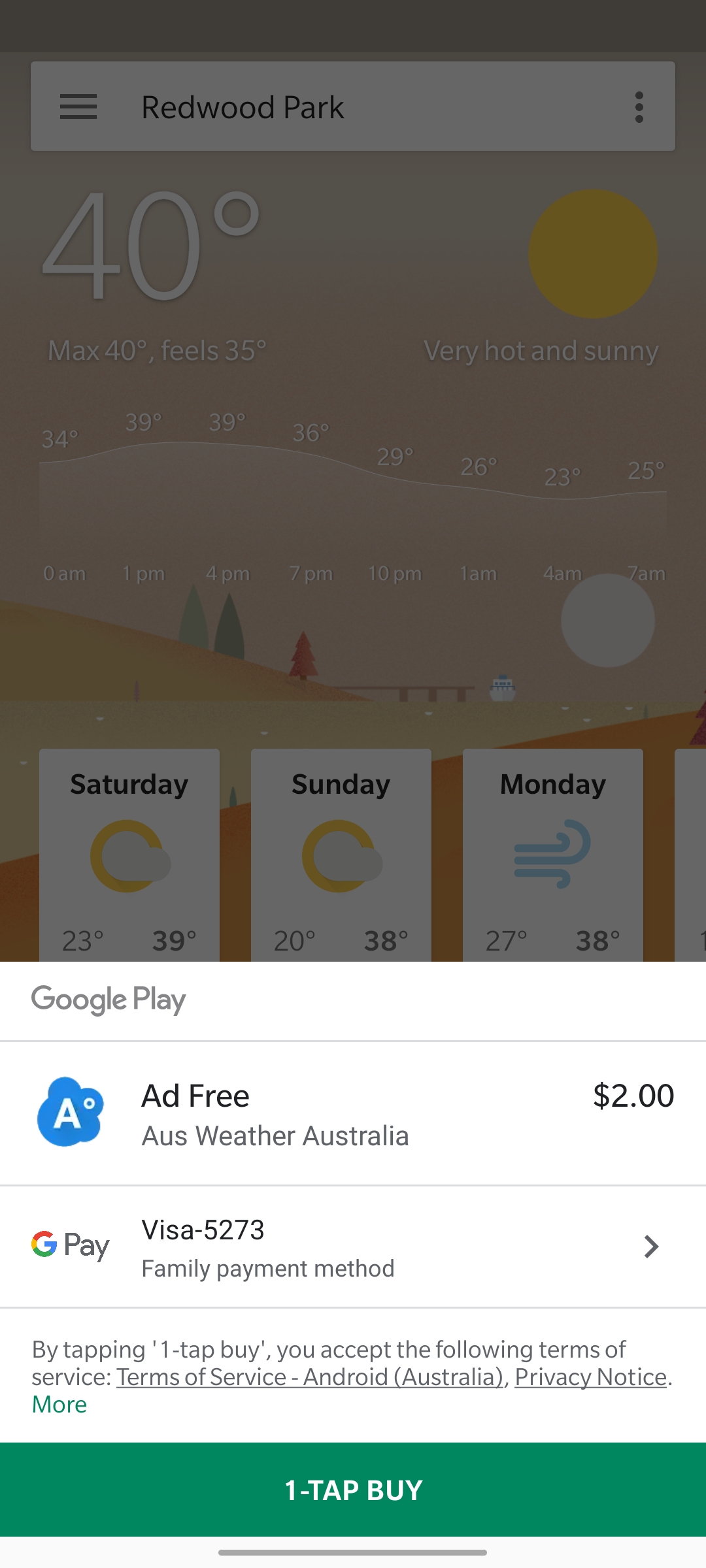Open the Privacy Notice link

tap(590, 1377)
